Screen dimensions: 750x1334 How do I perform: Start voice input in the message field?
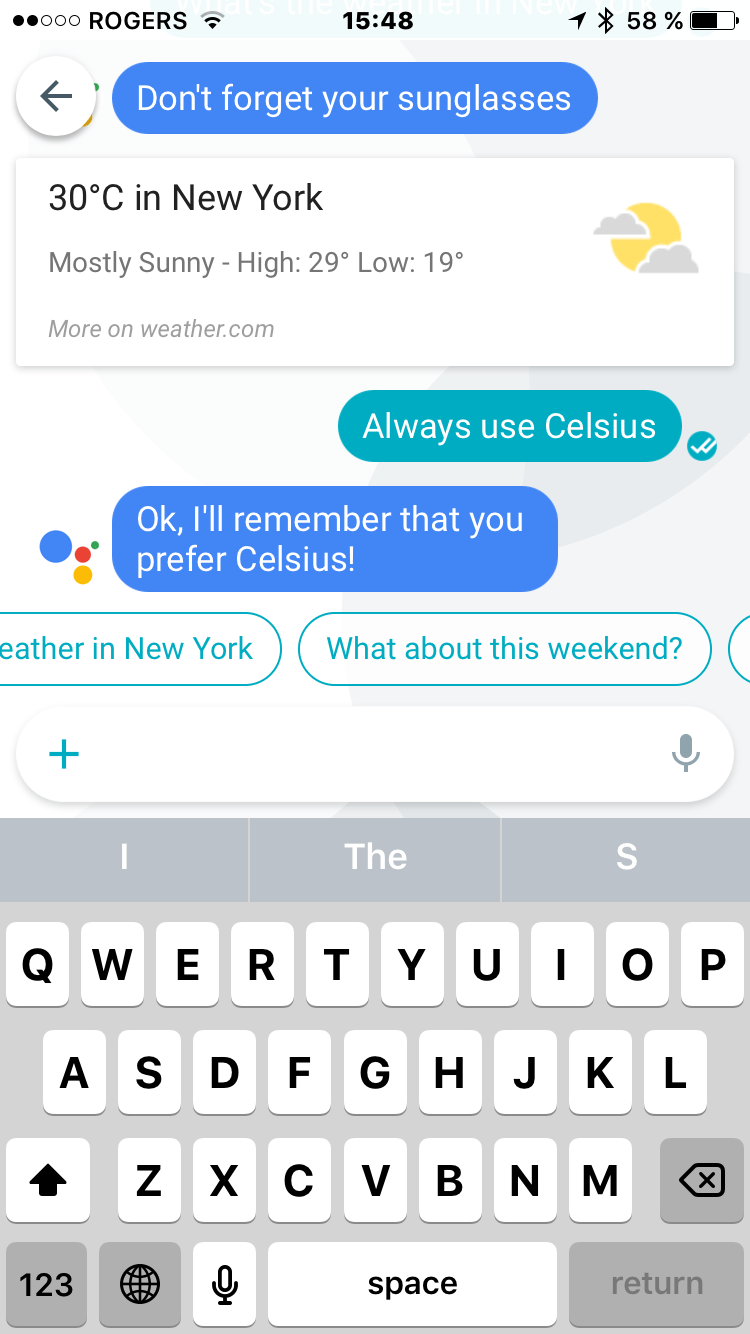point(686,754)
